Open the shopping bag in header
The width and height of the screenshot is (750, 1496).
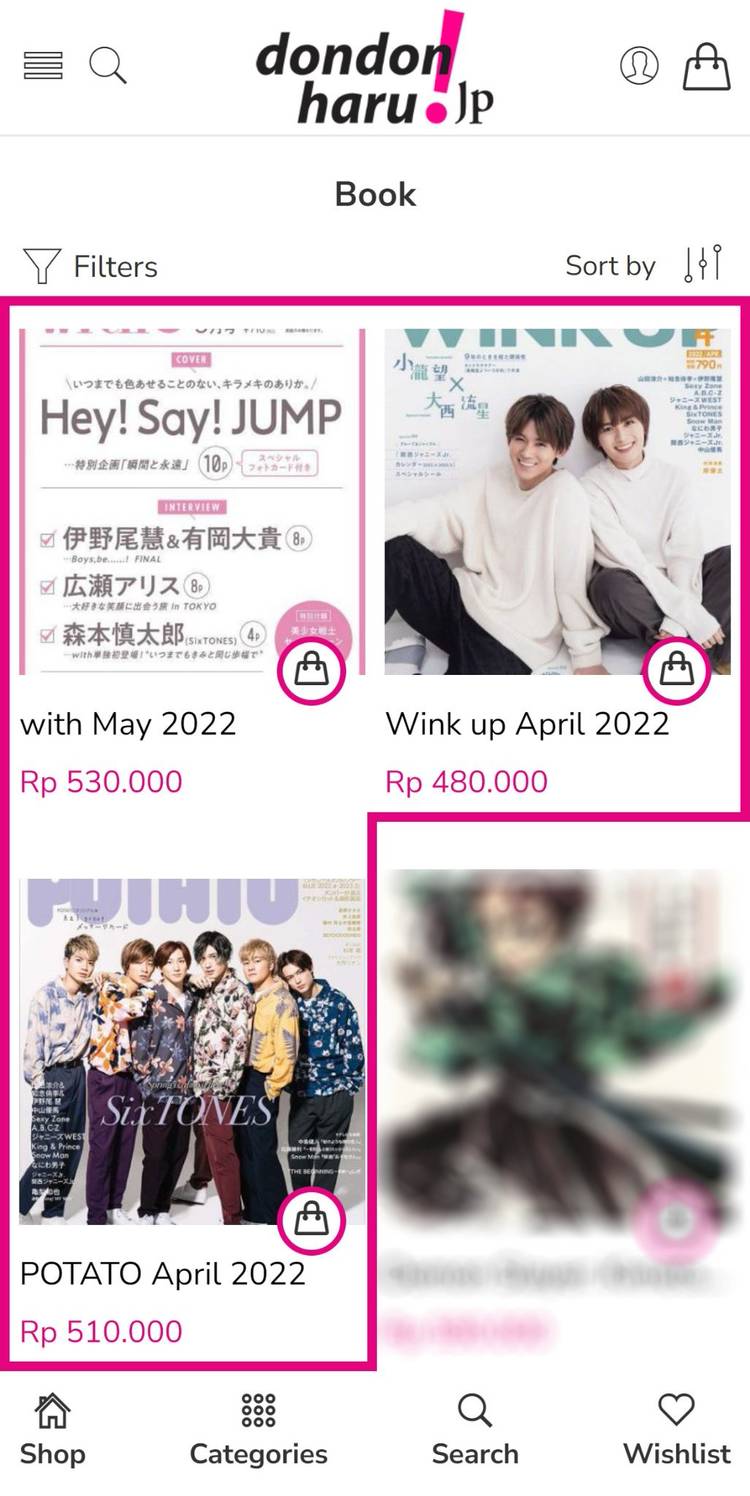706,66
